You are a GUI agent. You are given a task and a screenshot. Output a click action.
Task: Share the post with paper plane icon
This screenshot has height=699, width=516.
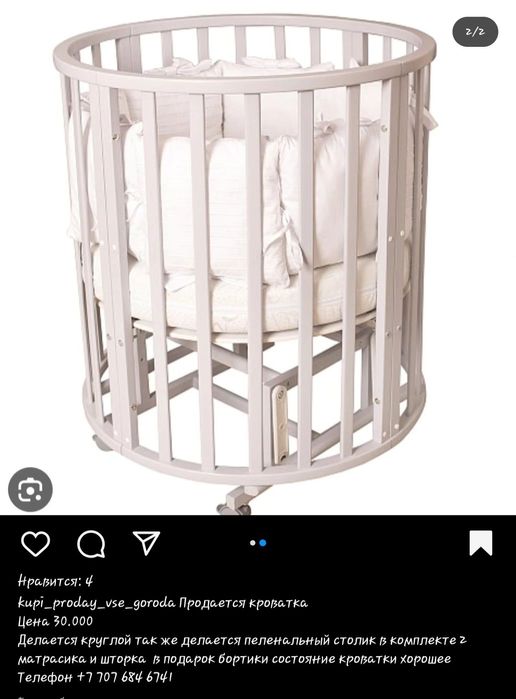tap(147, 543)
